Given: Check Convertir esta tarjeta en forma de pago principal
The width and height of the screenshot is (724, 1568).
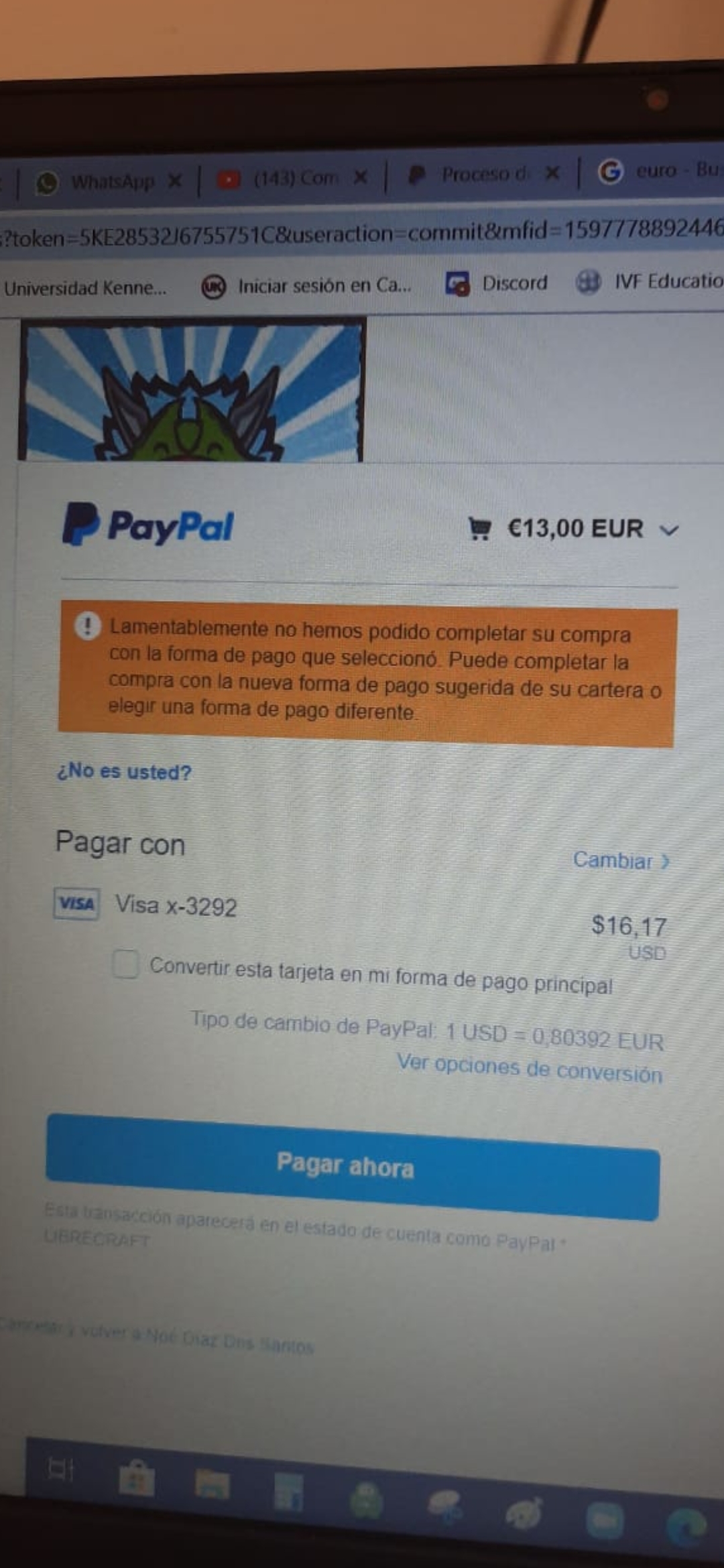Looking at the screenshot, I should (125, 964).
